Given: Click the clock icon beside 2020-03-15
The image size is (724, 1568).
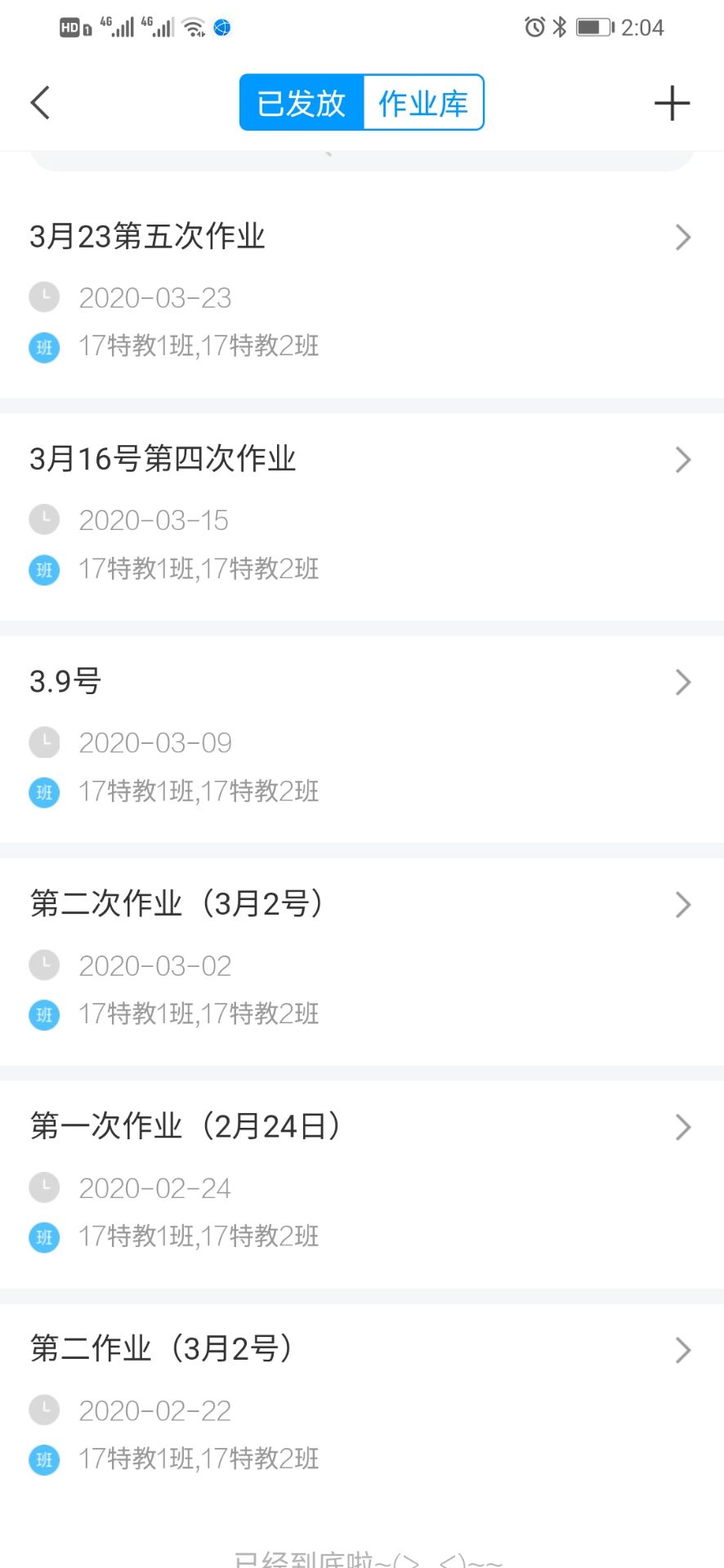Looking at the screenshot, I should pyautogui.click(x=44, y=519).
